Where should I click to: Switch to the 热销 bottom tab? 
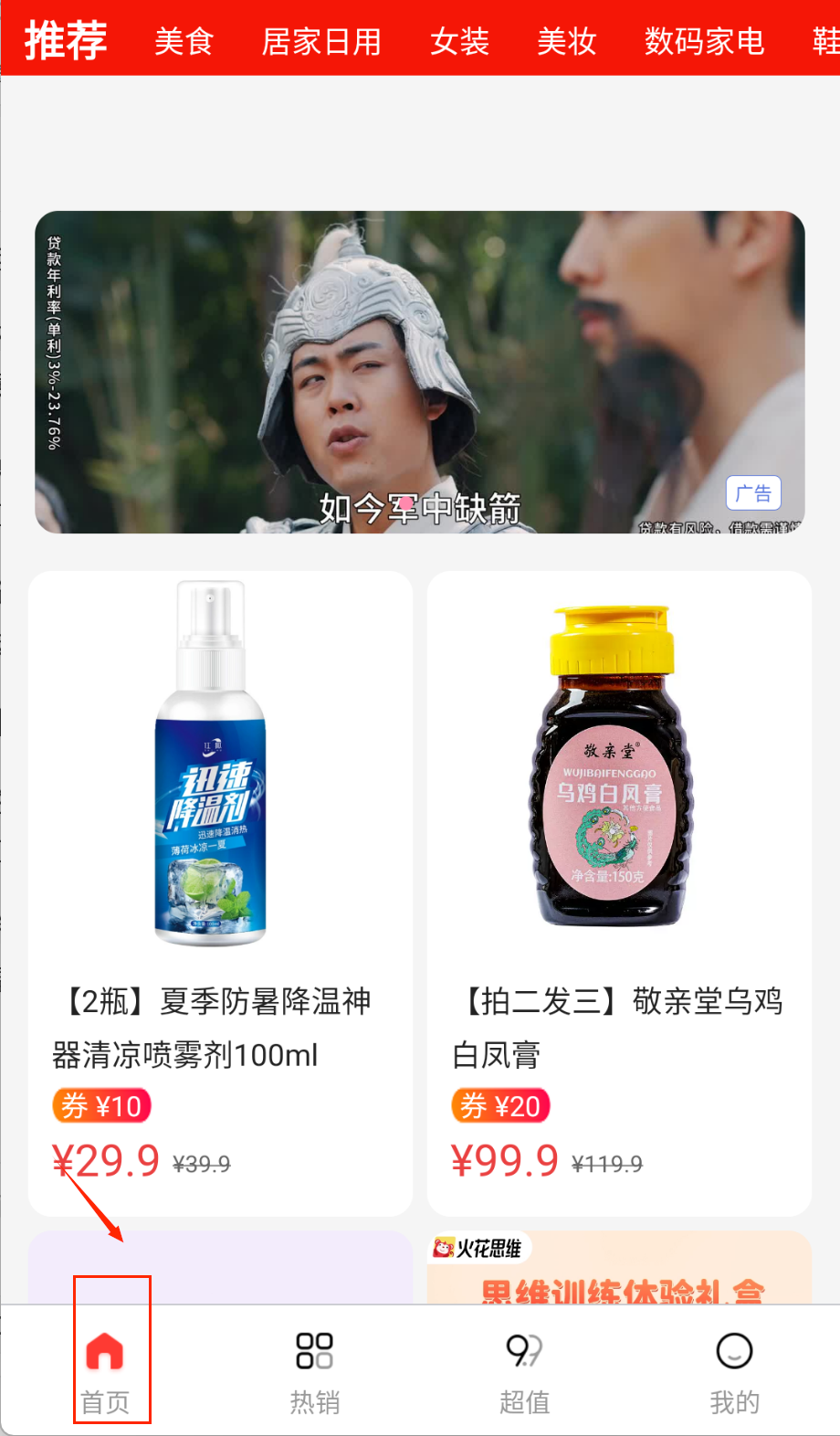click(x=315, y=1372)
